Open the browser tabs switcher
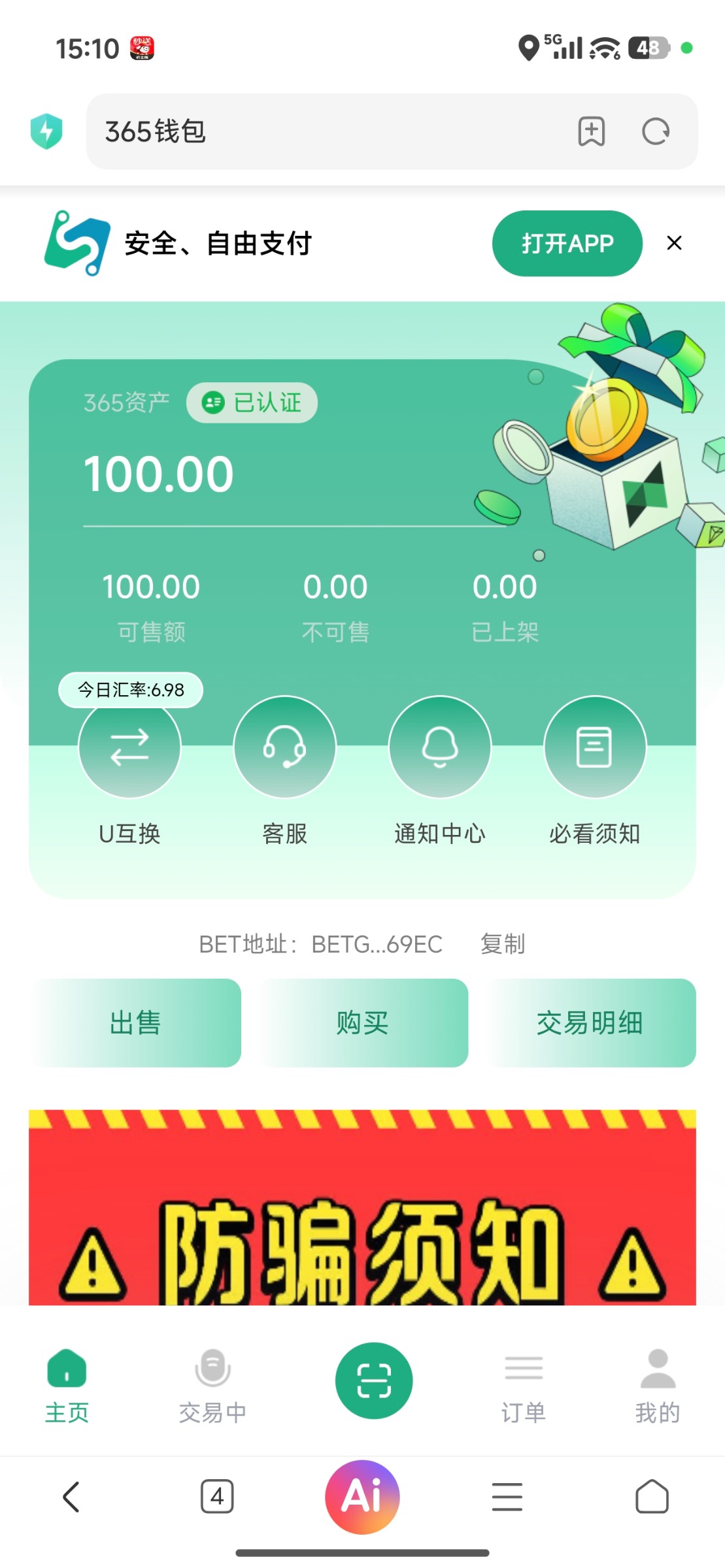Viewport: 725px width, 1568px height. [x=217, y=1497]
